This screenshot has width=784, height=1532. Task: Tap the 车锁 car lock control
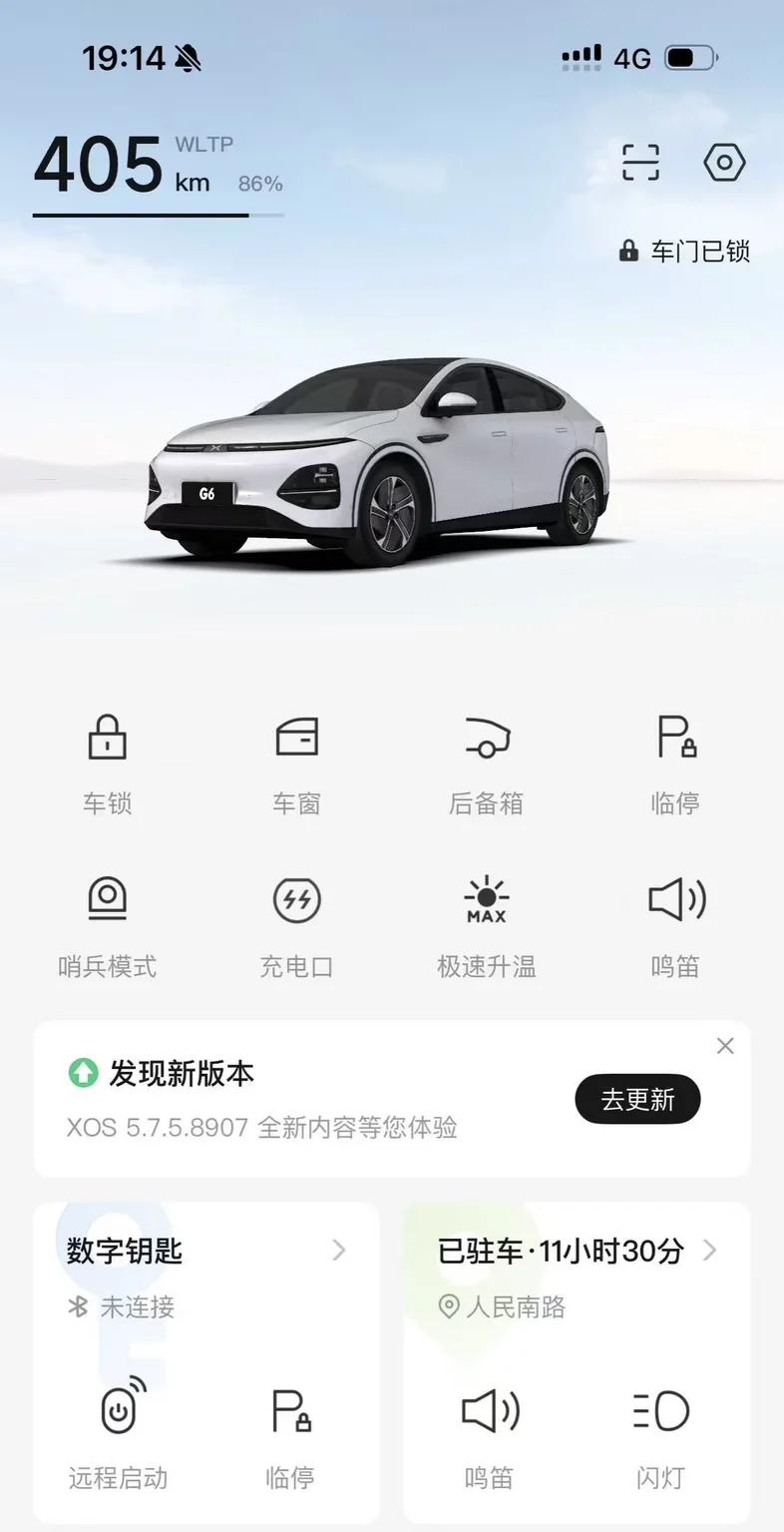click(107, 764)
